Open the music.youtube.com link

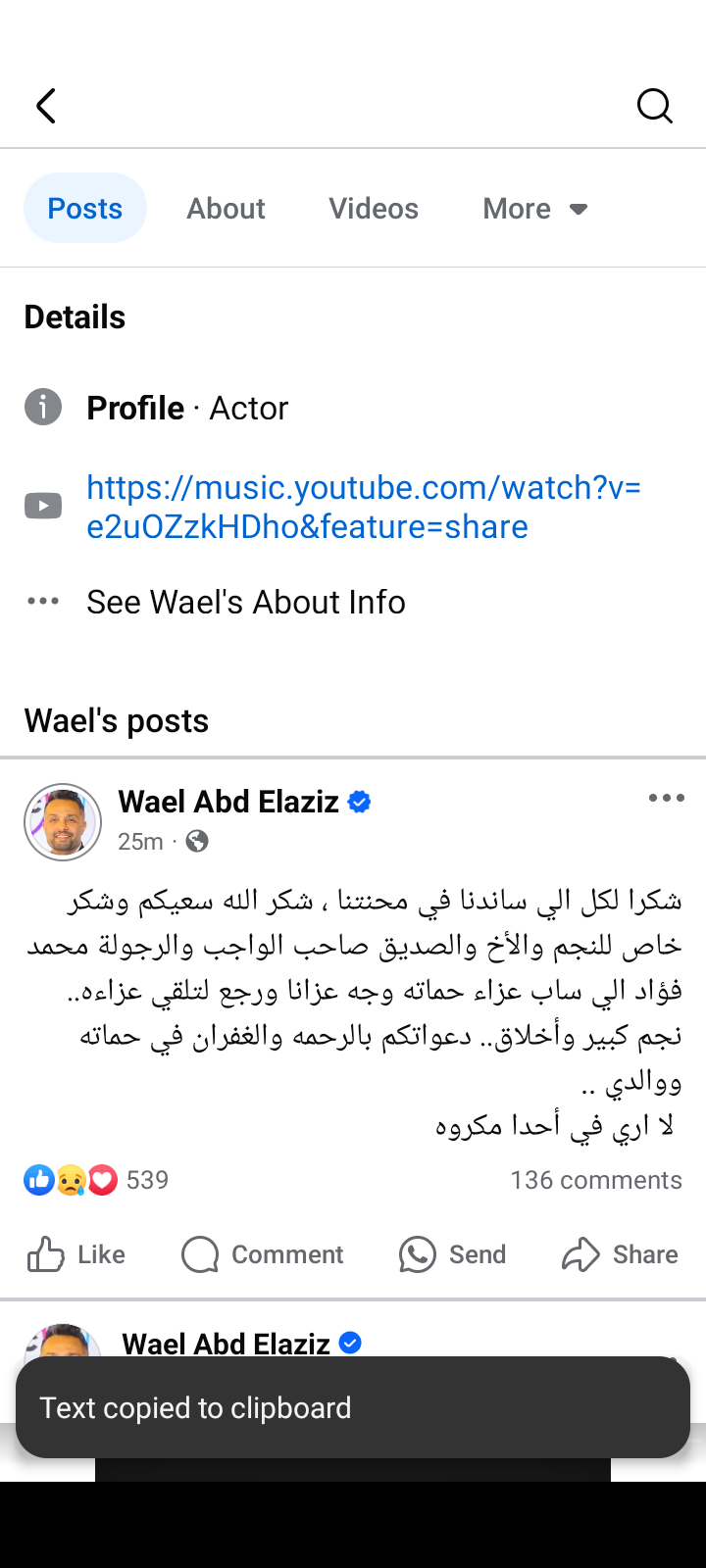tap(363, 507)
